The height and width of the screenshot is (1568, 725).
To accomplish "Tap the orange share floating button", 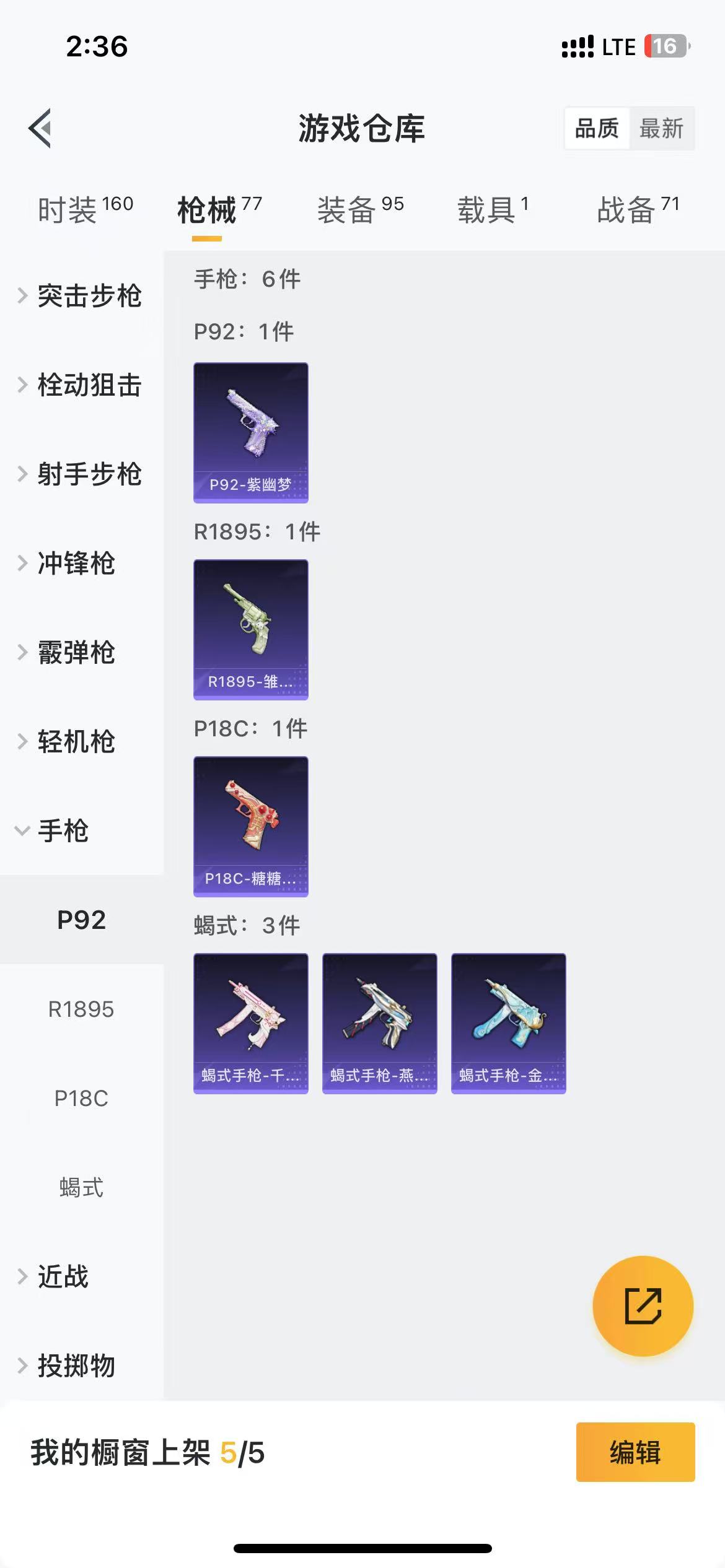I will tap(643, 1305).
